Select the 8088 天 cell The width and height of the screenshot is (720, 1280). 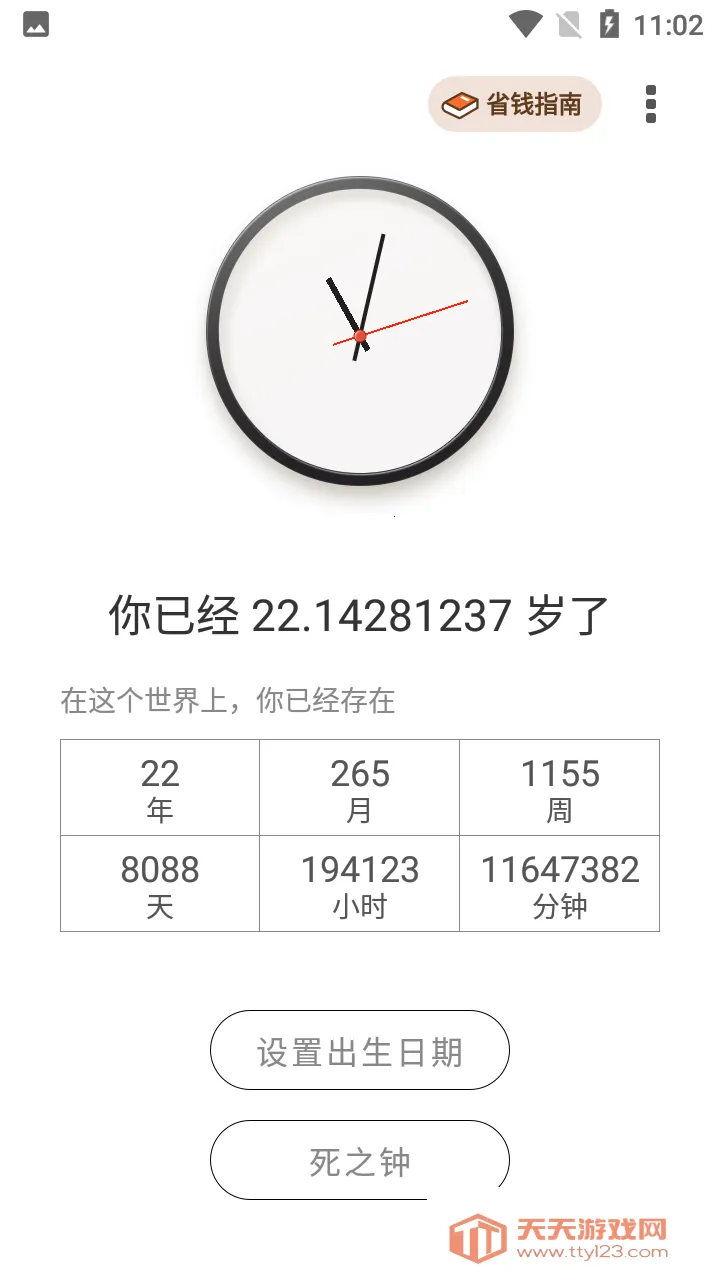click(x=159, y=883)
